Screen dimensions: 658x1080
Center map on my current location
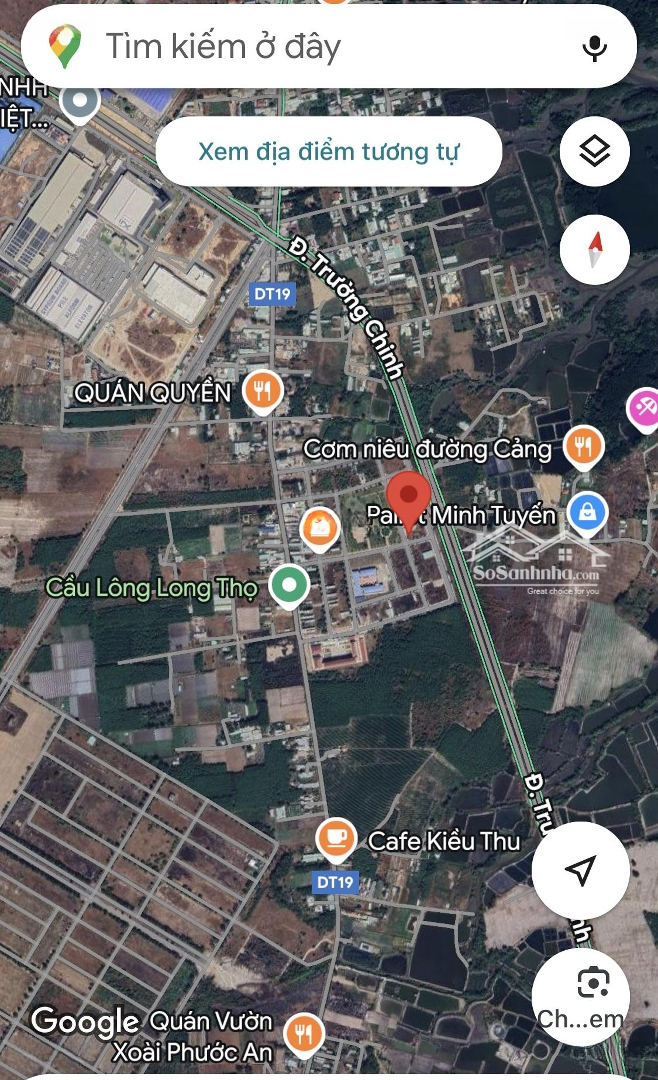(580, 870)
